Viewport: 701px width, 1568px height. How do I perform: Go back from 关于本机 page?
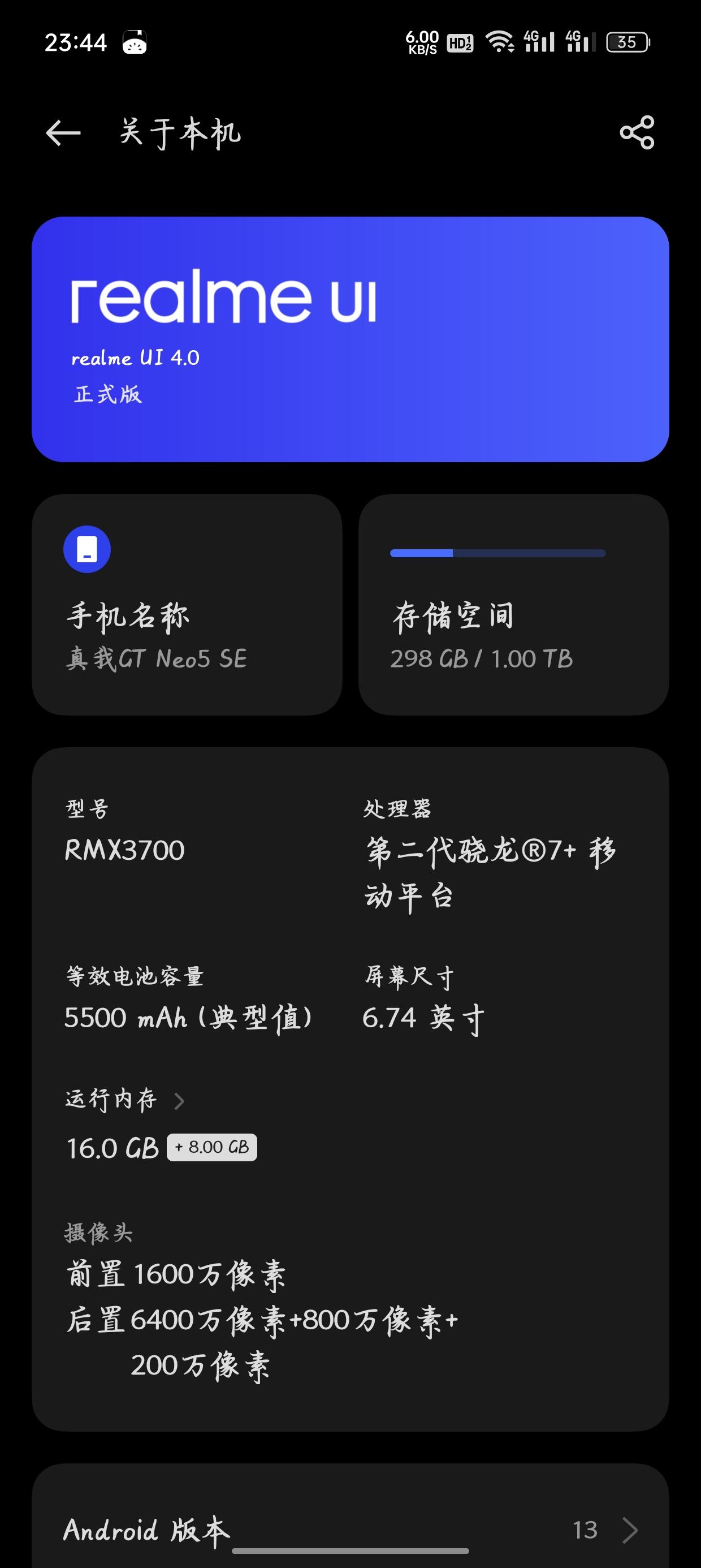pos(63,133)
